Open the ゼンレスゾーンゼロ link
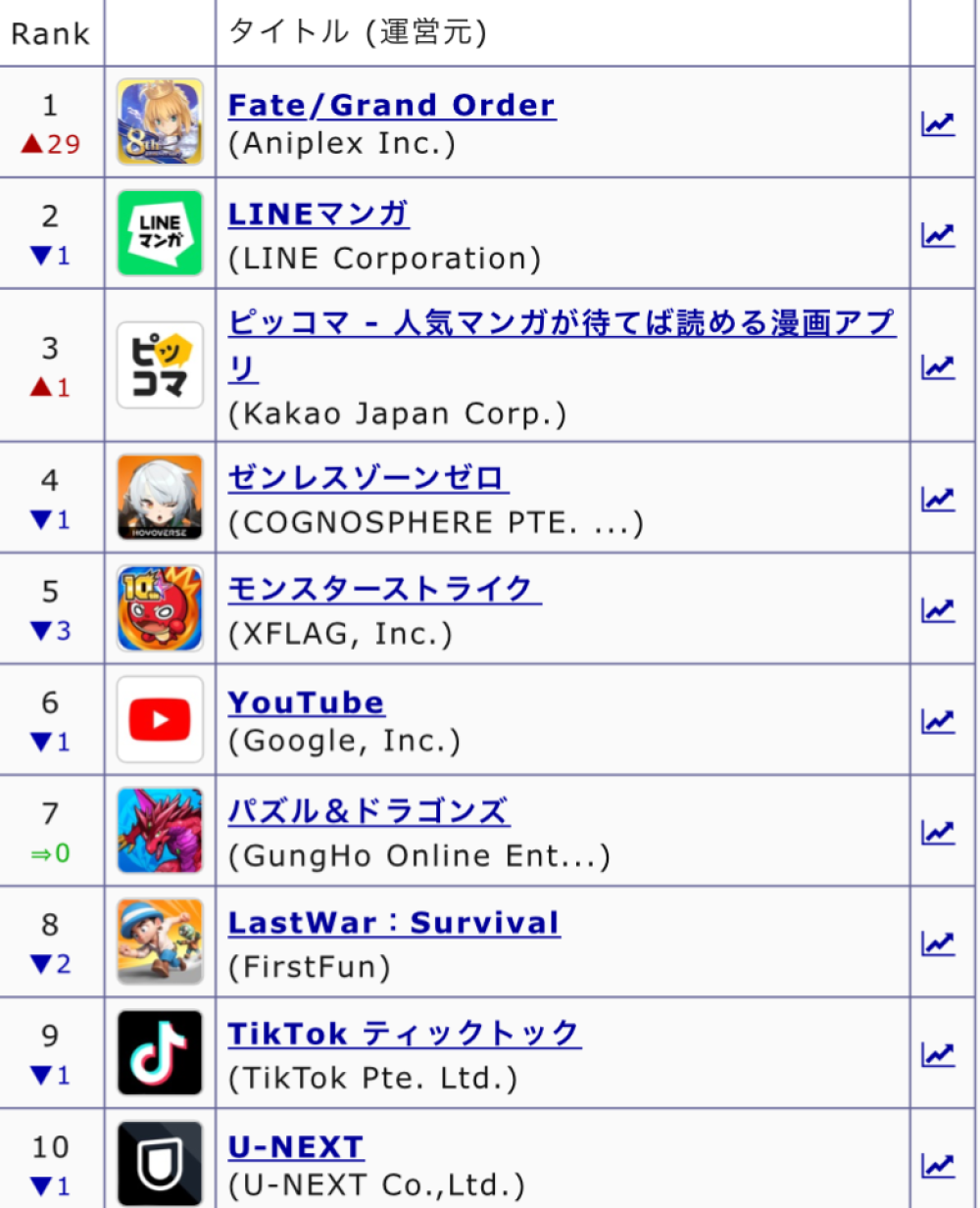 [367, 478]
